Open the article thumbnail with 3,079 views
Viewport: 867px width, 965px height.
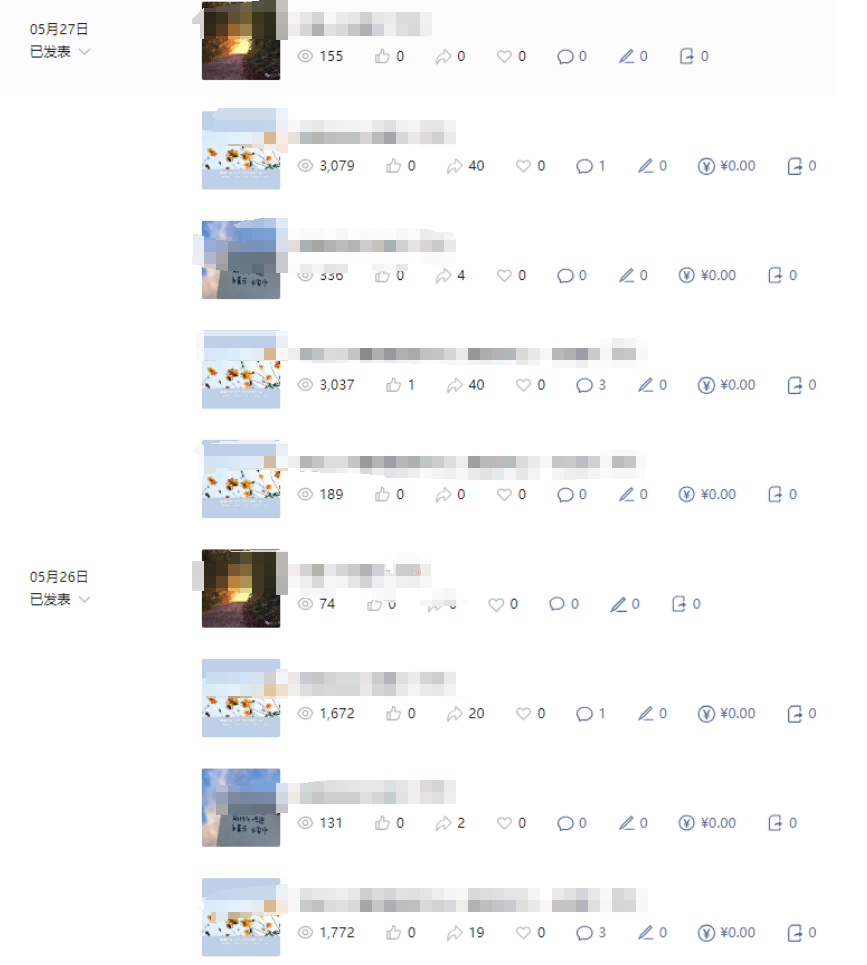pyautogui.click(x=240, y=150)
